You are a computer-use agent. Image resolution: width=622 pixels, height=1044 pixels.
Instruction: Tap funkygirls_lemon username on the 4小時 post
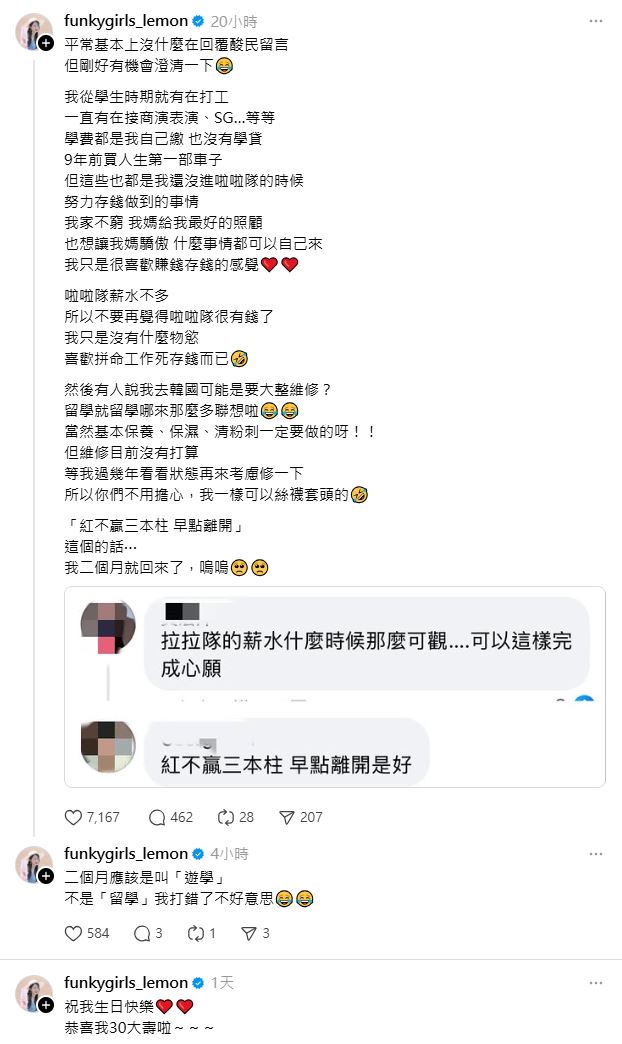point(125,854)
